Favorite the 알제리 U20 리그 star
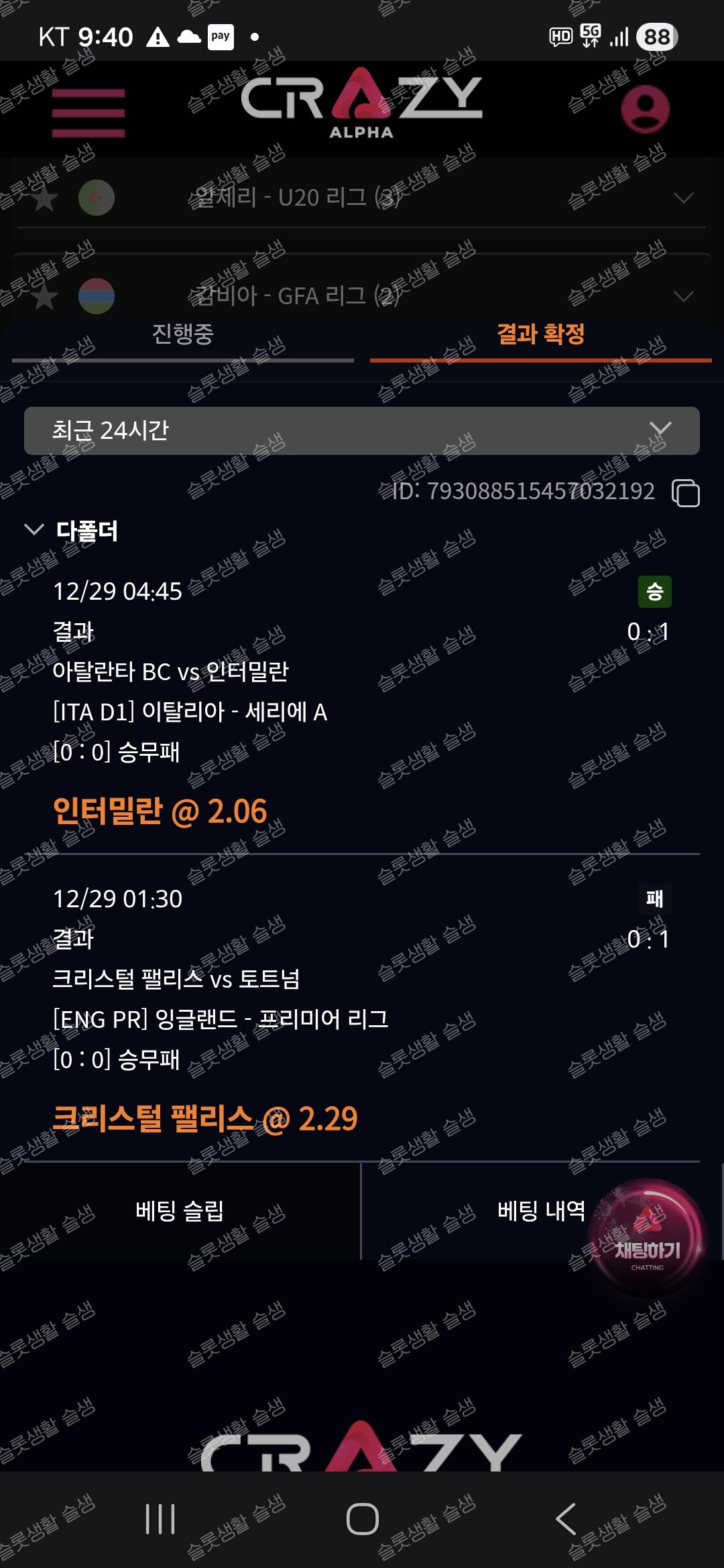The height and width of the screenshot is (1568, 724). [x=44, y=198]
